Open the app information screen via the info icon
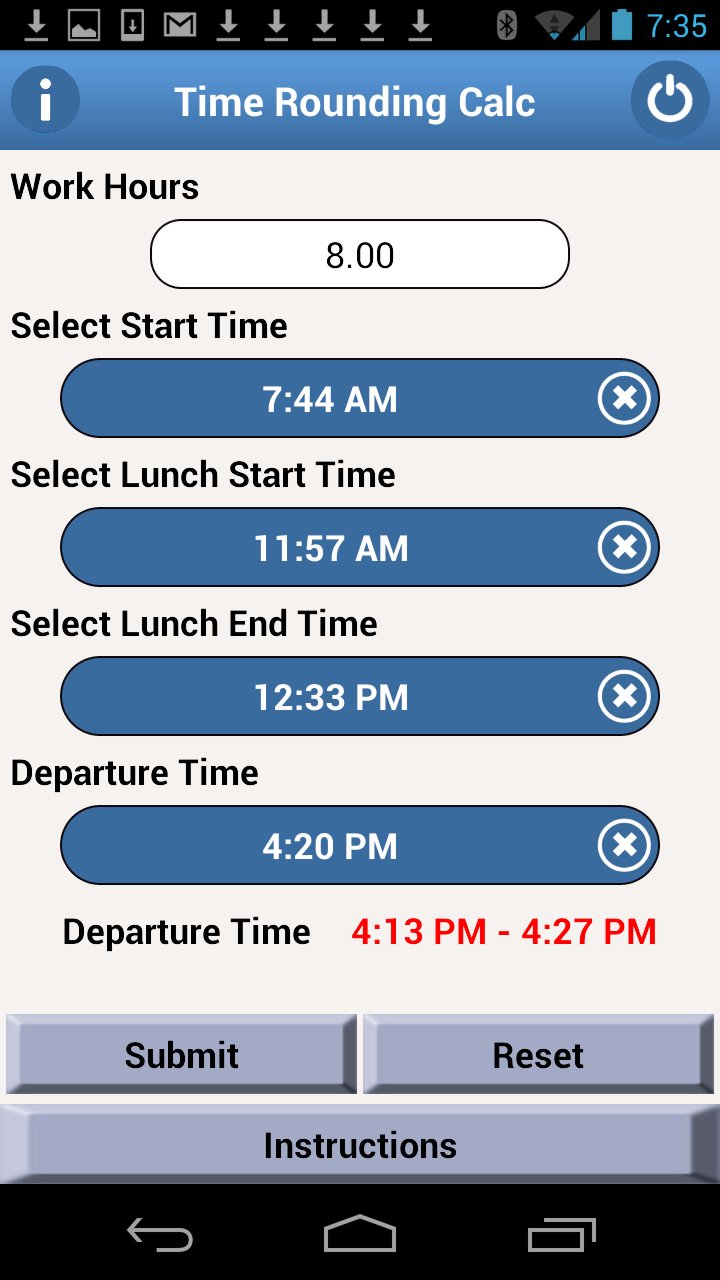 pyautogui.click(x=45, y=100)
